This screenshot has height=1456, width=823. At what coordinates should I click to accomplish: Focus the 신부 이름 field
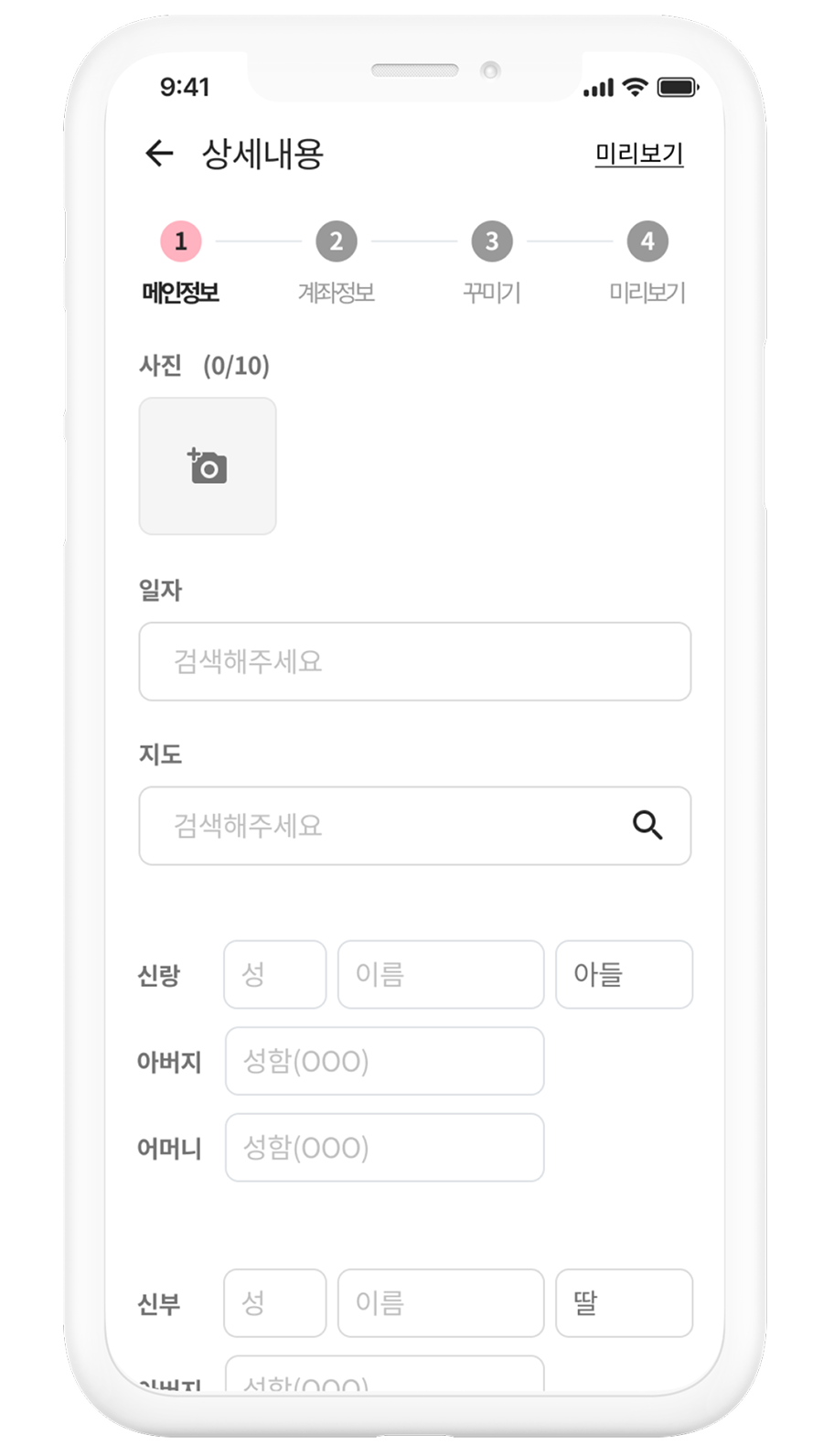click(441, 1302)
